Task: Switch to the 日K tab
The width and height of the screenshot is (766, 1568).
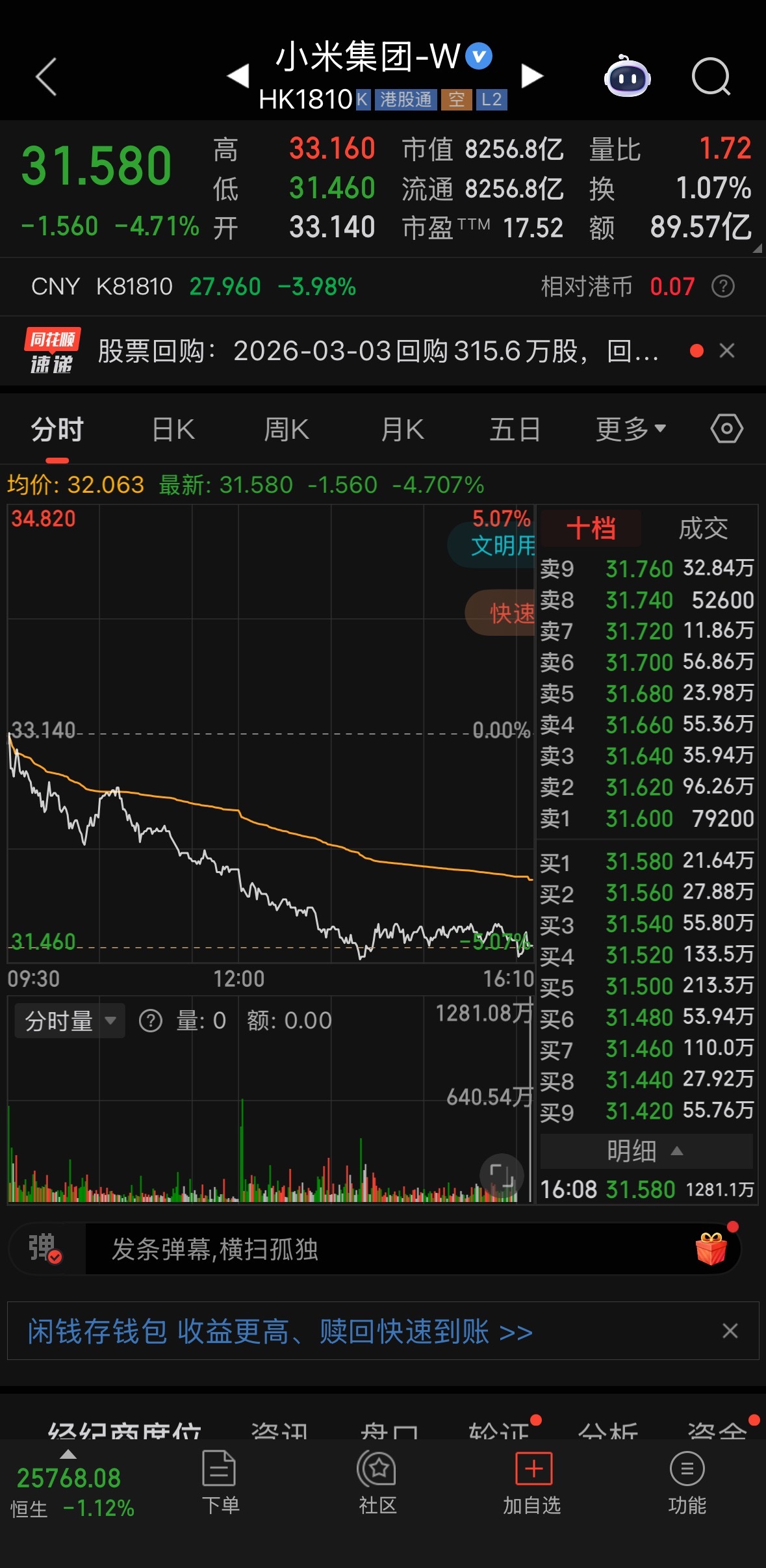Action: coord(171,428)
